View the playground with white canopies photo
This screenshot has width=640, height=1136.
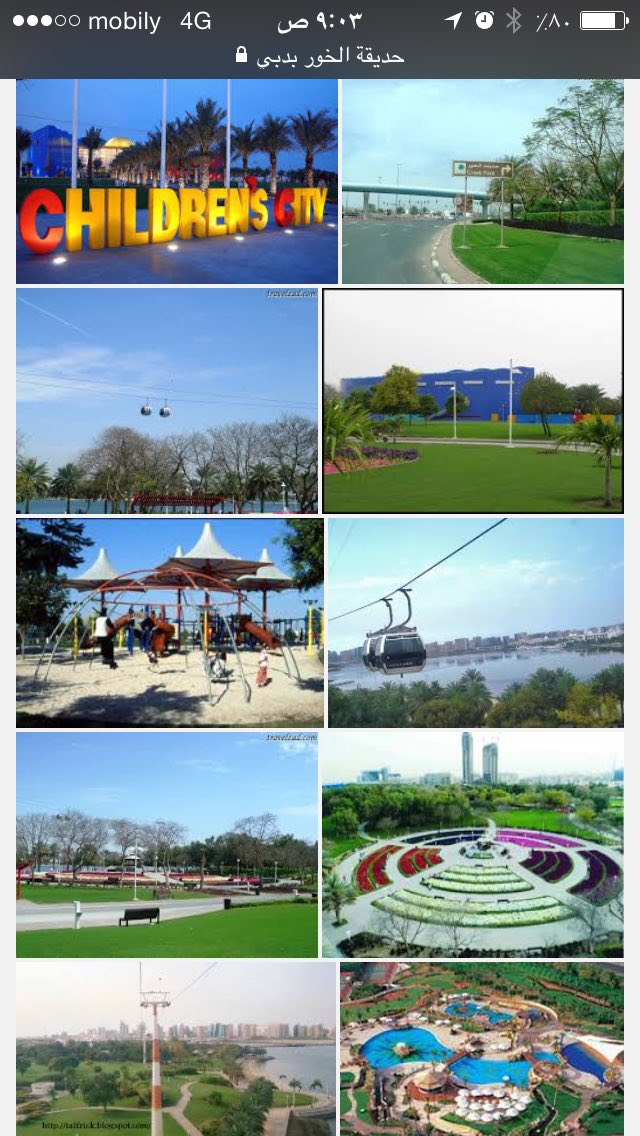[170, 622]
